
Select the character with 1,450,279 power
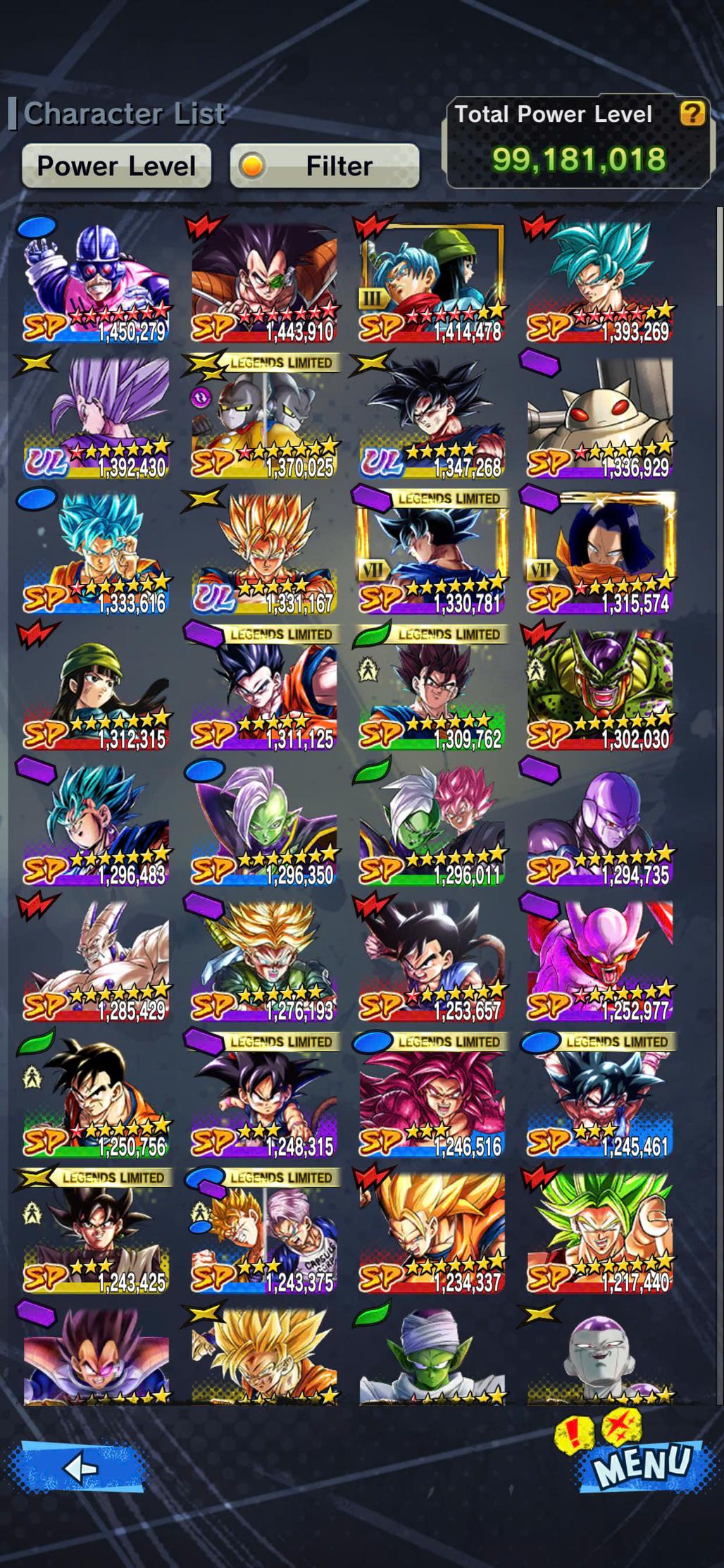[x=96, y=282]
